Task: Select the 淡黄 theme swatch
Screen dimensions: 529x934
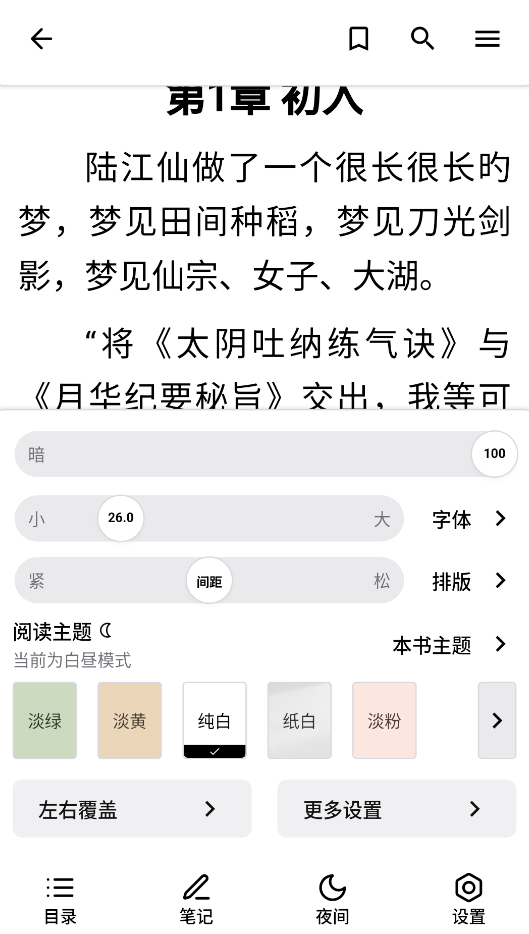Action: point(130,721)
